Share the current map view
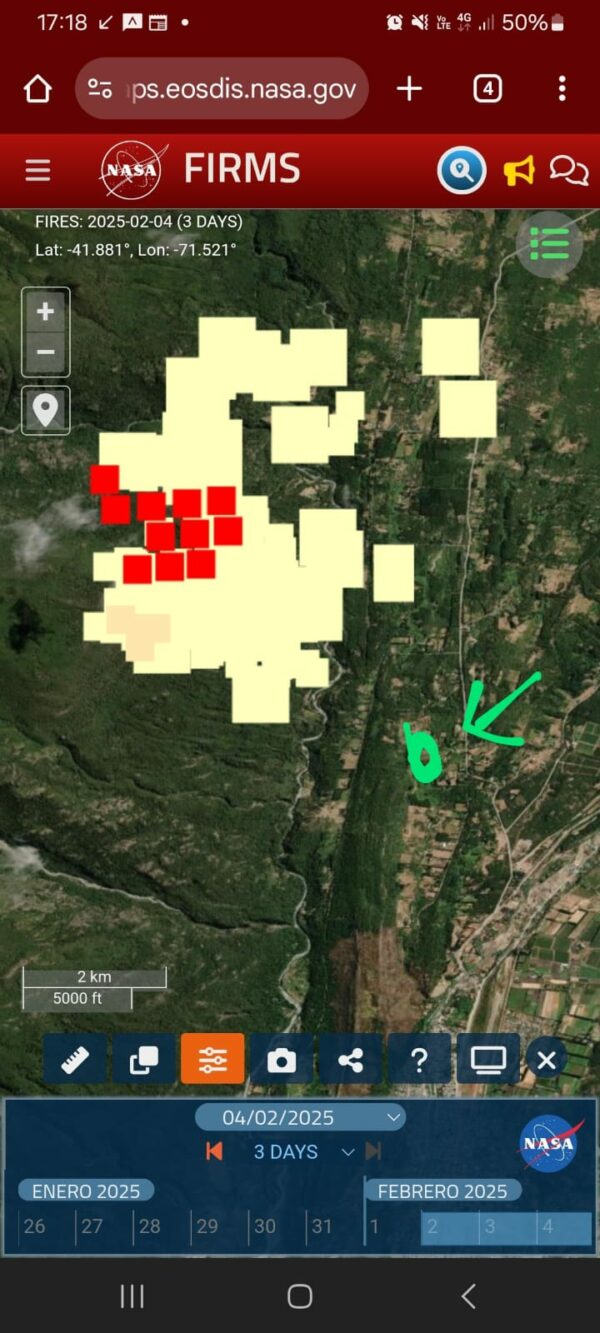Screen dimensions: 600x1333 (x=350, y=1060)
